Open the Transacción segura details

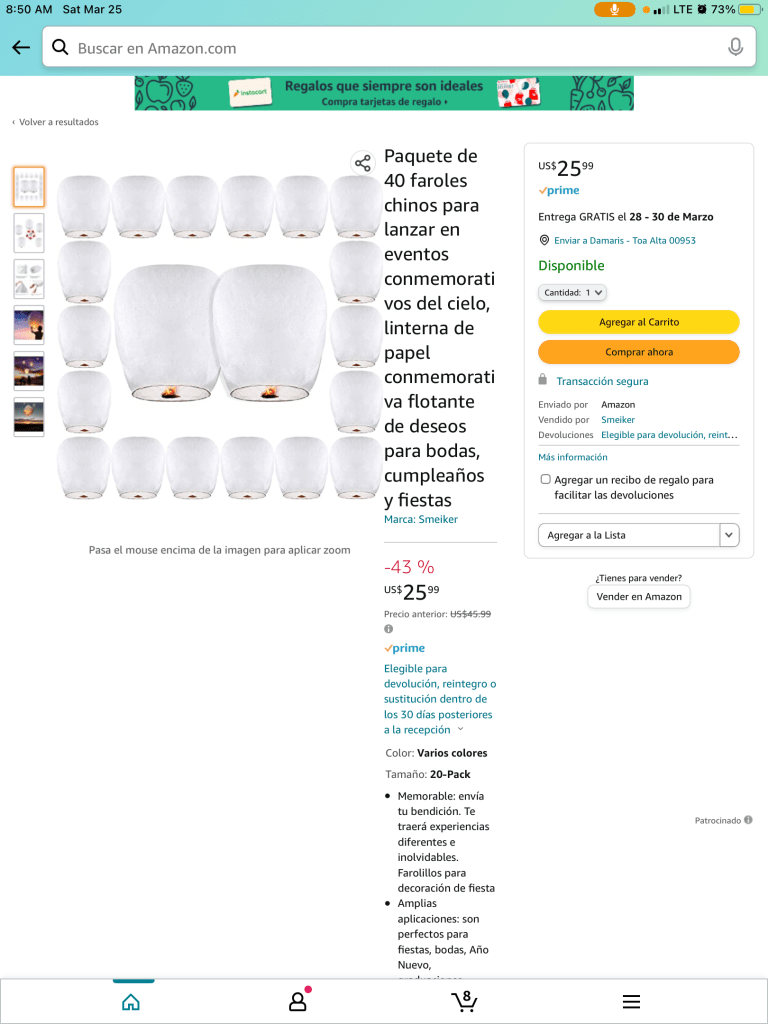(602, 381)
